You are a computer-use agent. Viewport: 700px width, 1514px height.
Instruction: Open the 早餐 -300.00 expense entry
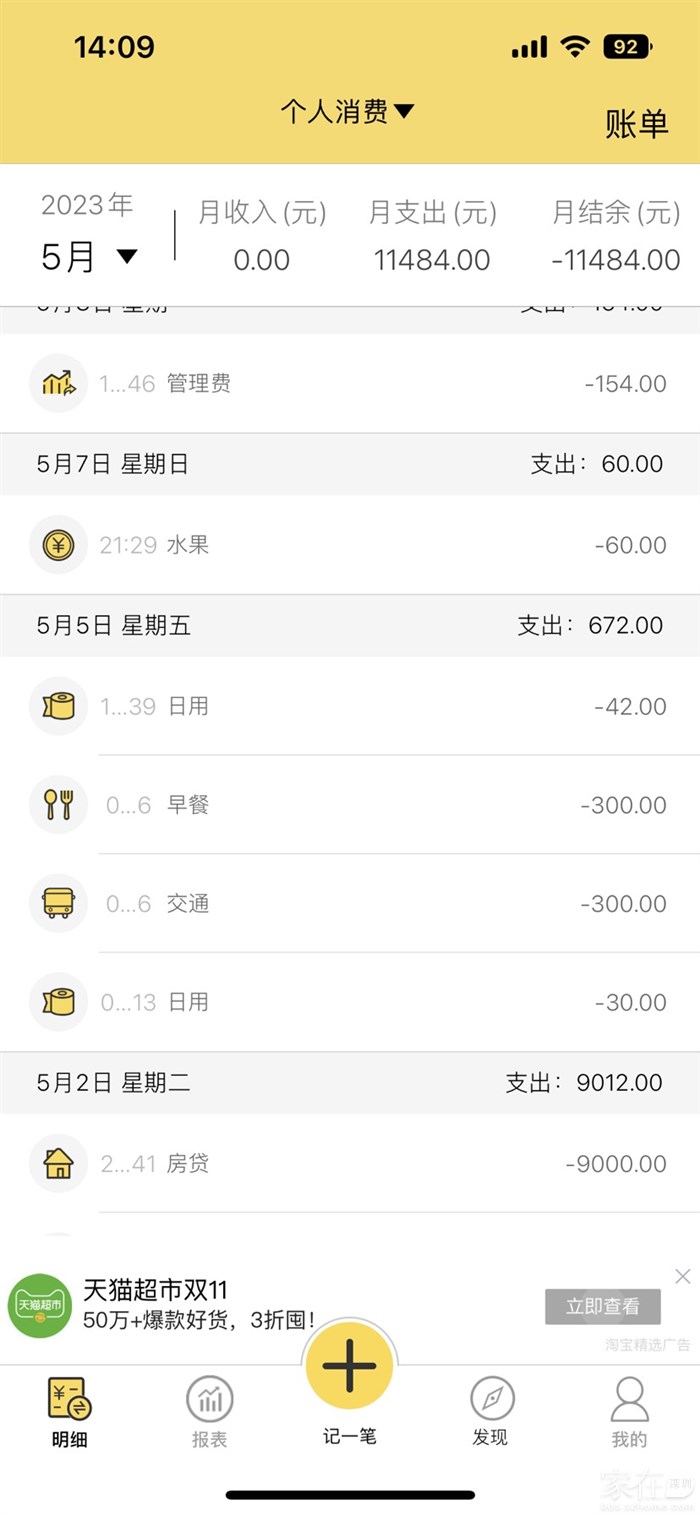350,805
